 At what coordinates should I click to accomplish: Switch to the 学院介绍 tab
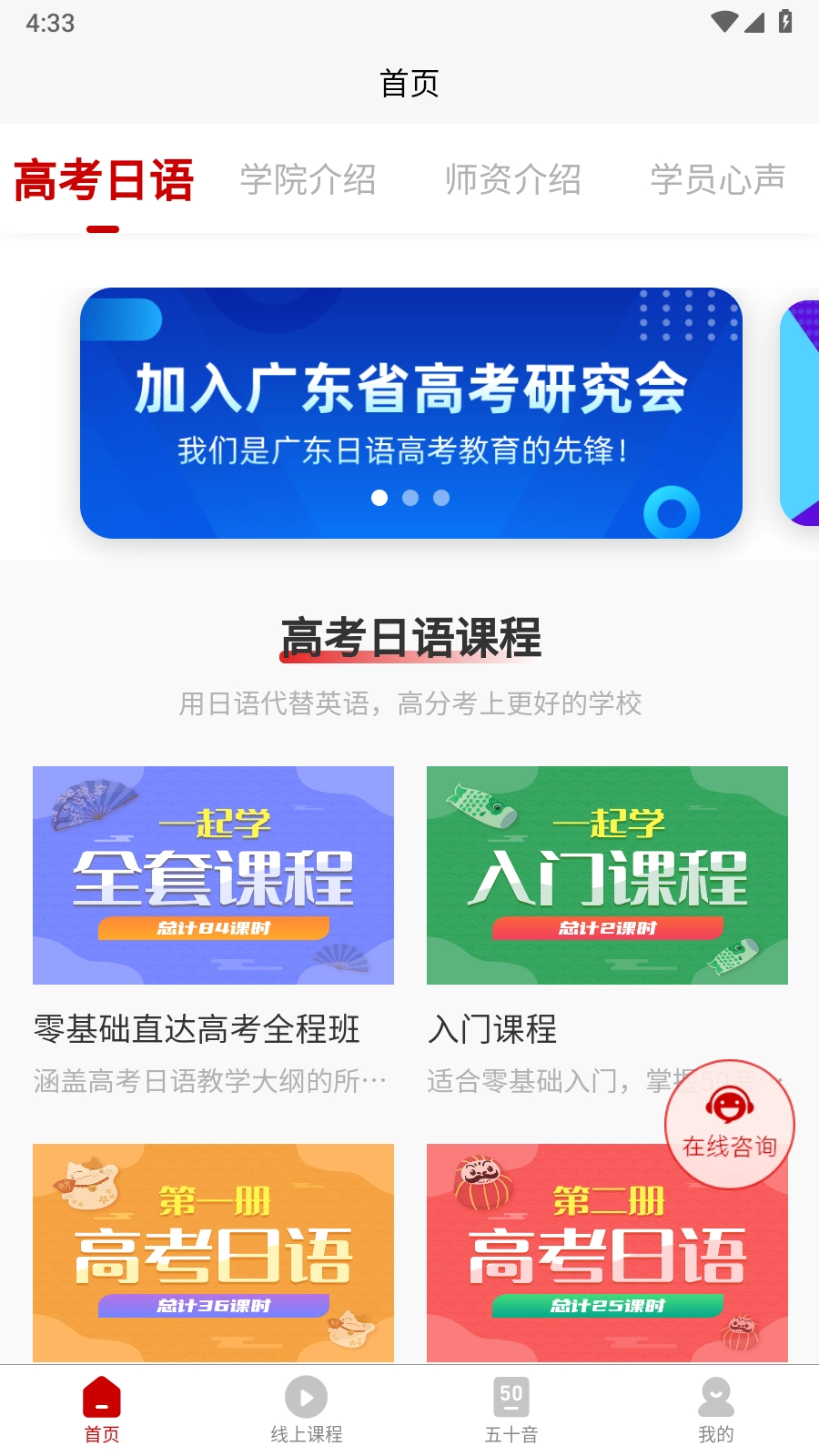(308, 180)
